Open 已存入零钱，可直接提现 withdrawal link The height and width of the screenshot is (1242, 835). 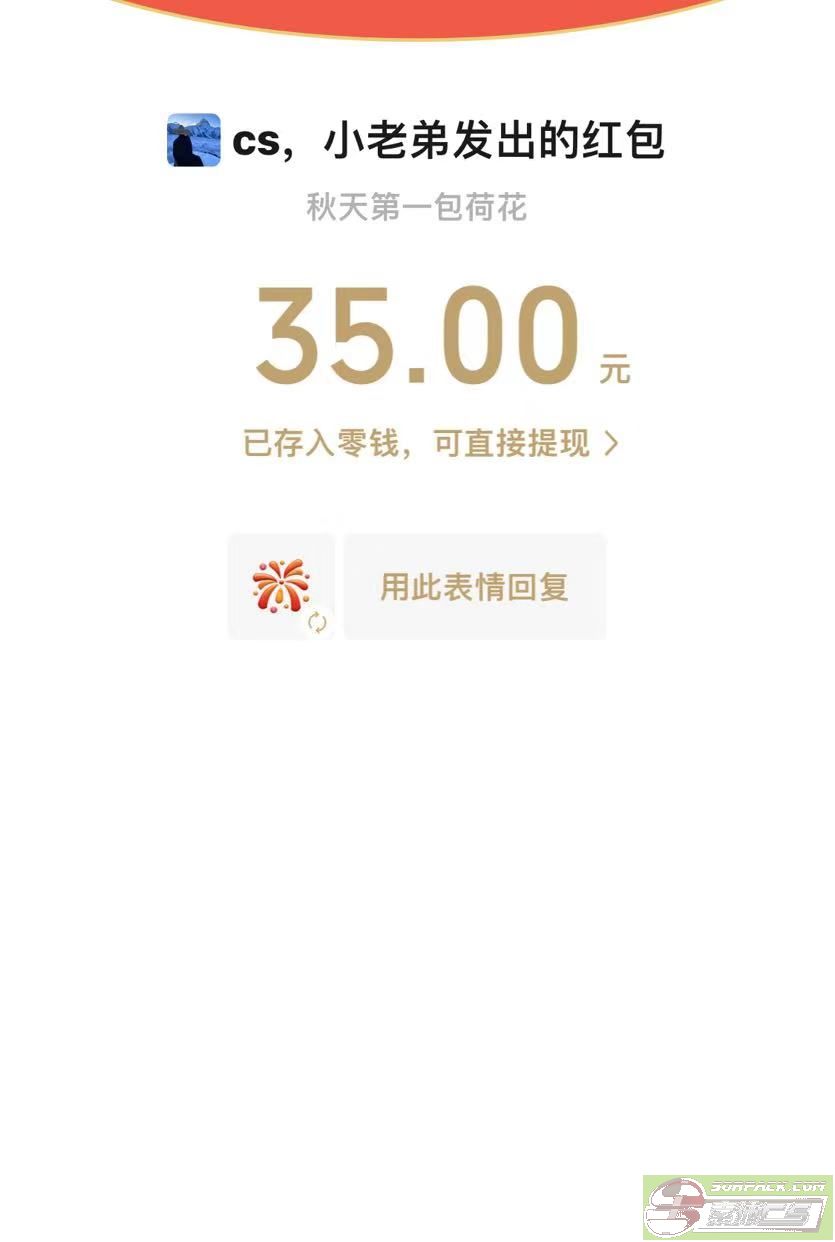point(430,443)
